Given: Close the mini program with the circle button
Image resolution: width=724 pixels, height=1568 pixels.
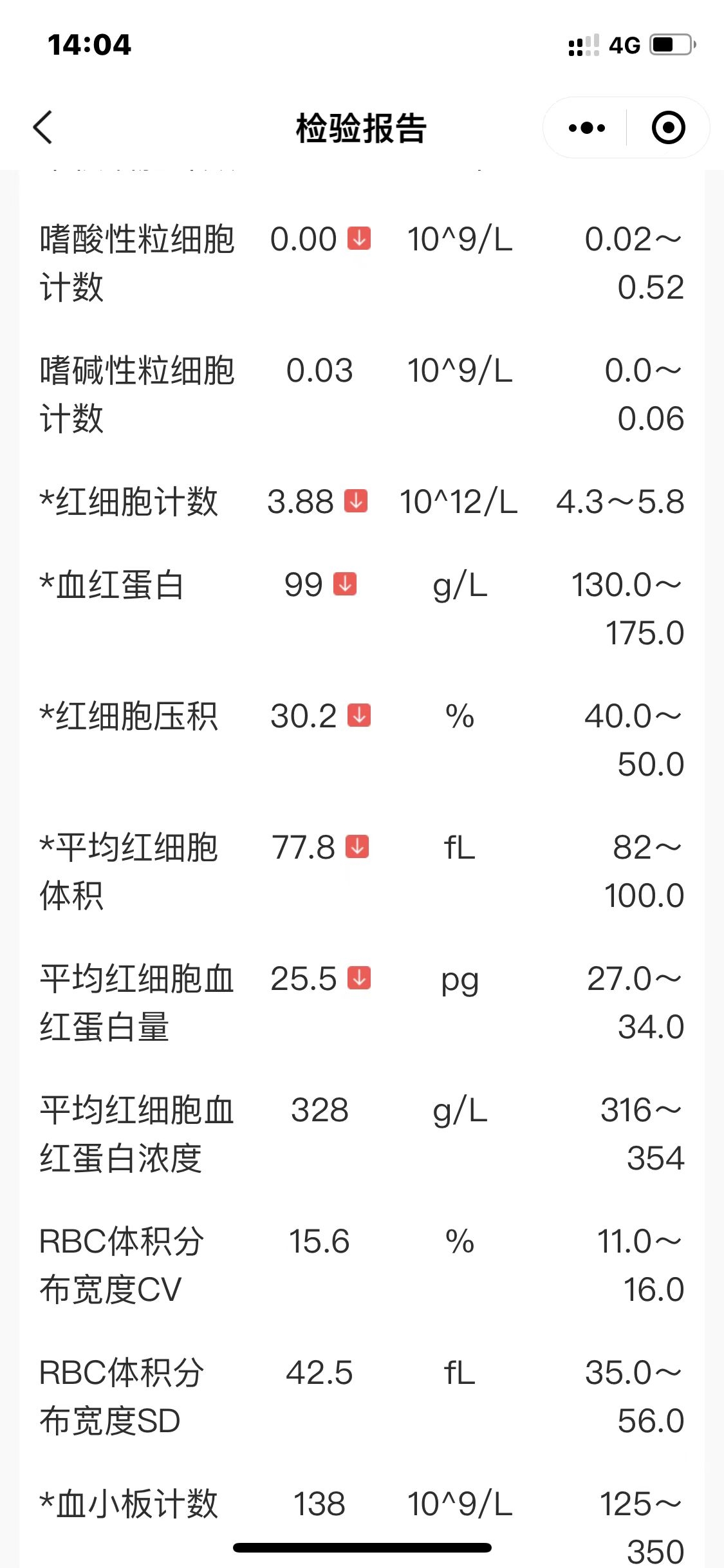Looking at the screenshot, I should 668,127.
